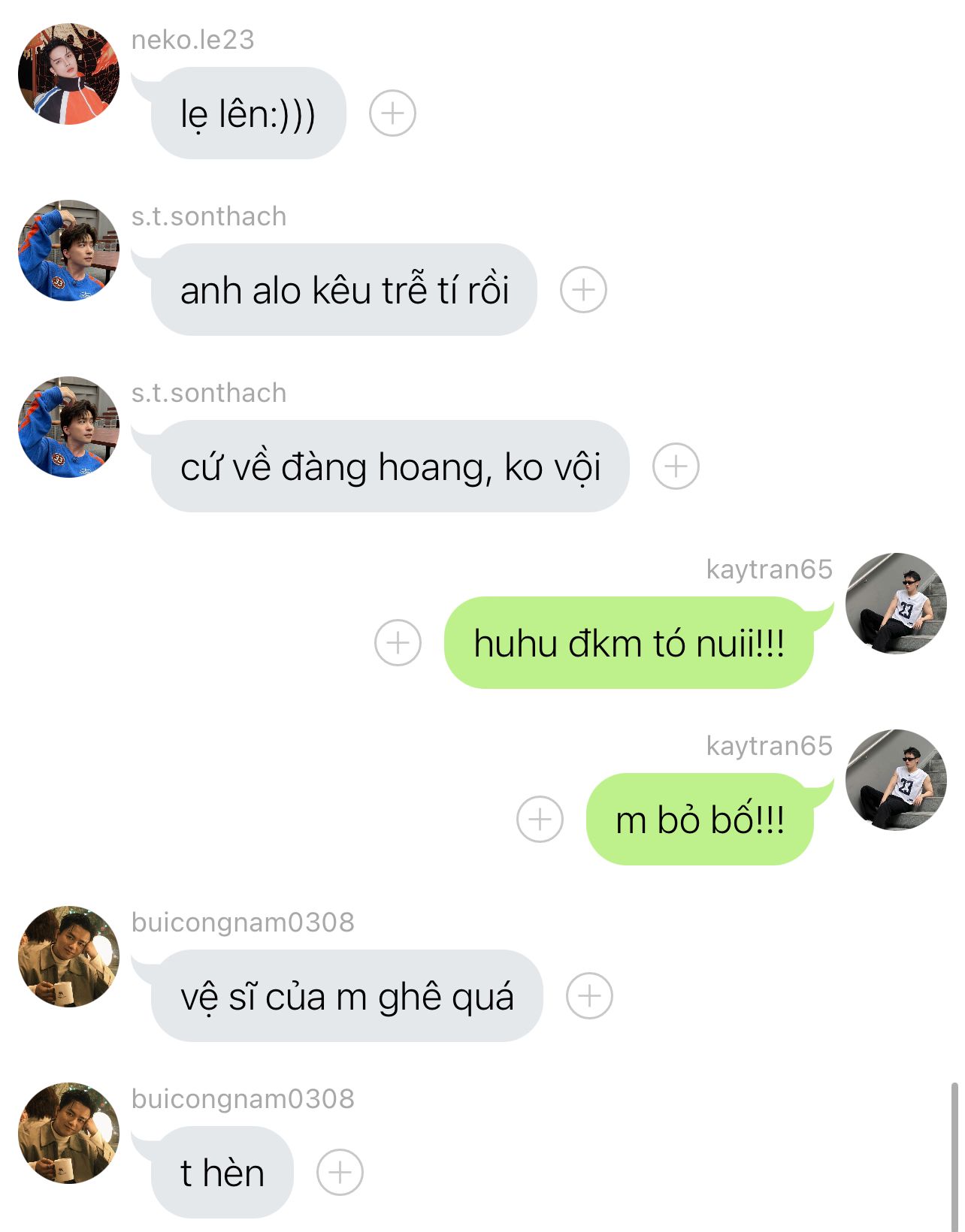Image resolution: width=965 pixels, height=1232 pixels.
Task: Tap plus next to "vệ sĩ của m ghê quá"
Action: pos(589,996)
